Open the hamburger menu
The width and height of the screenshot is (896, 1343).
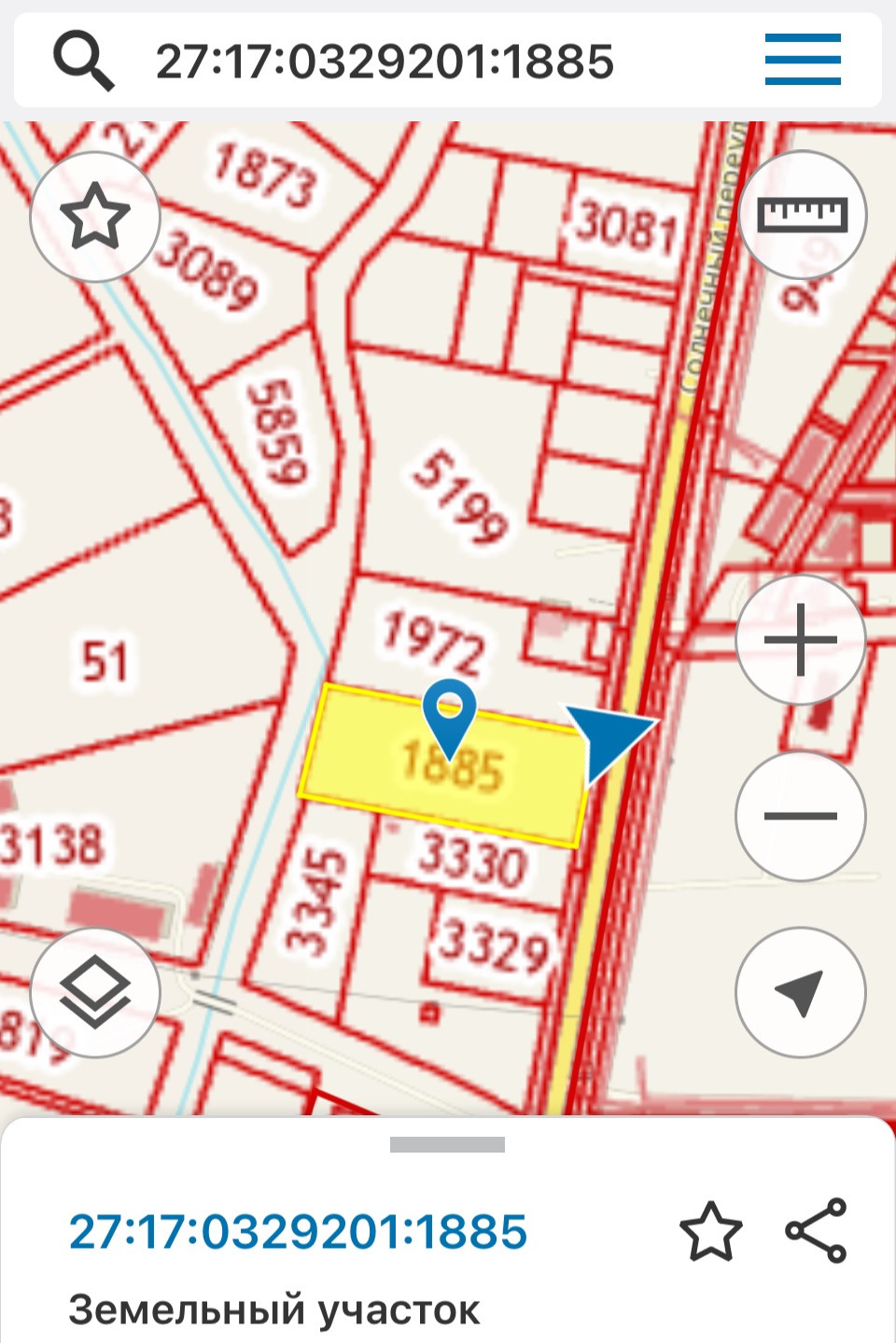coord(803,60)
